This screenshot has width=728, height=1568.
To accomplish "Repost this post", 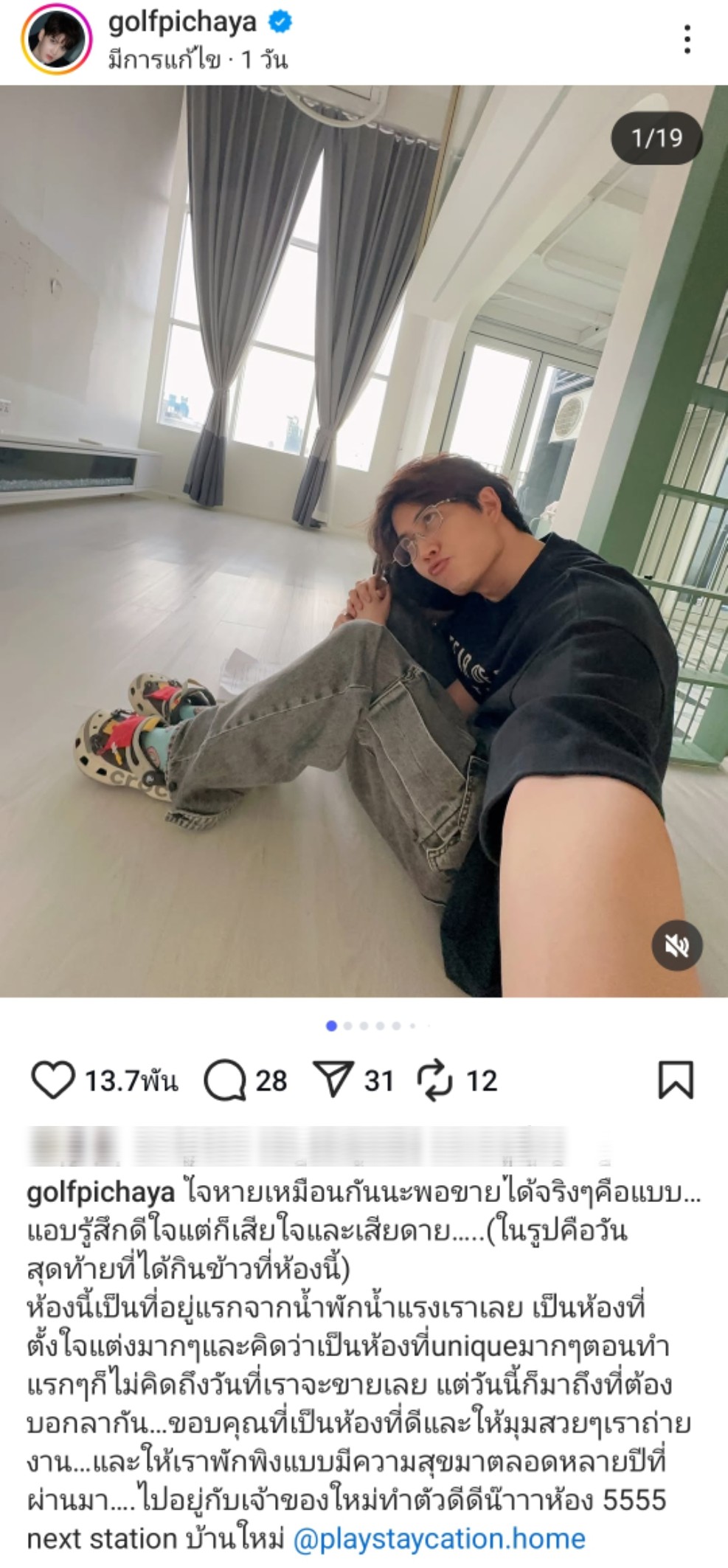I will [x=436, y=1081].
